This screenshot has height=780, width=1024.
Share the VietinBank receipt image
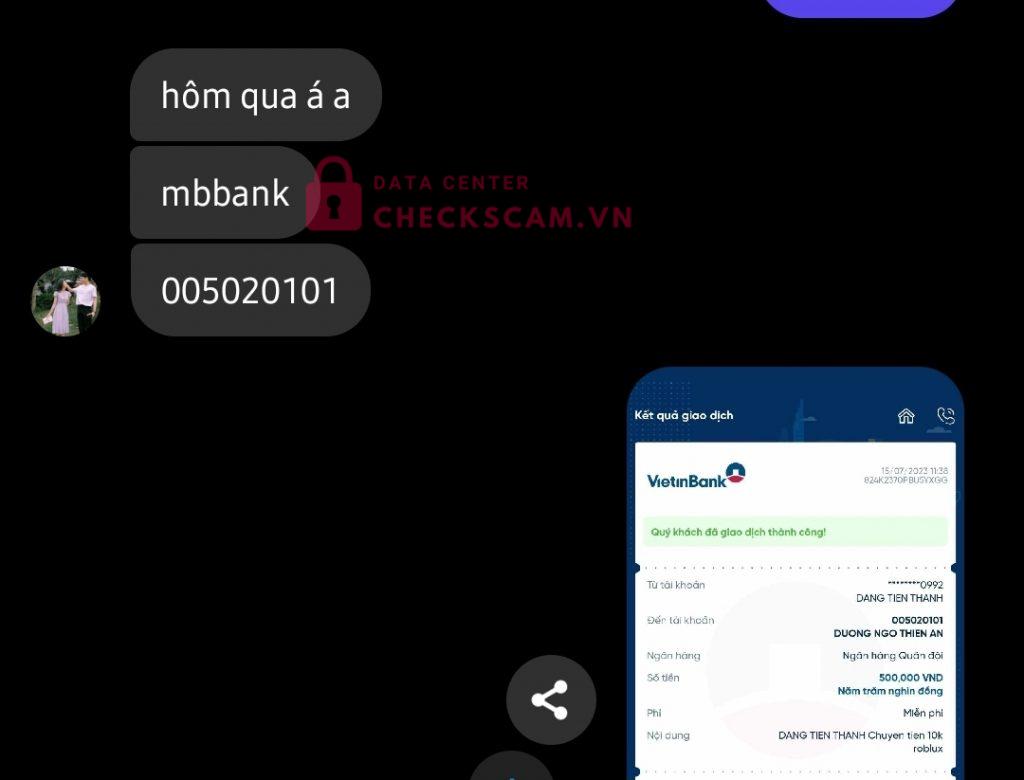click(550, 700)
